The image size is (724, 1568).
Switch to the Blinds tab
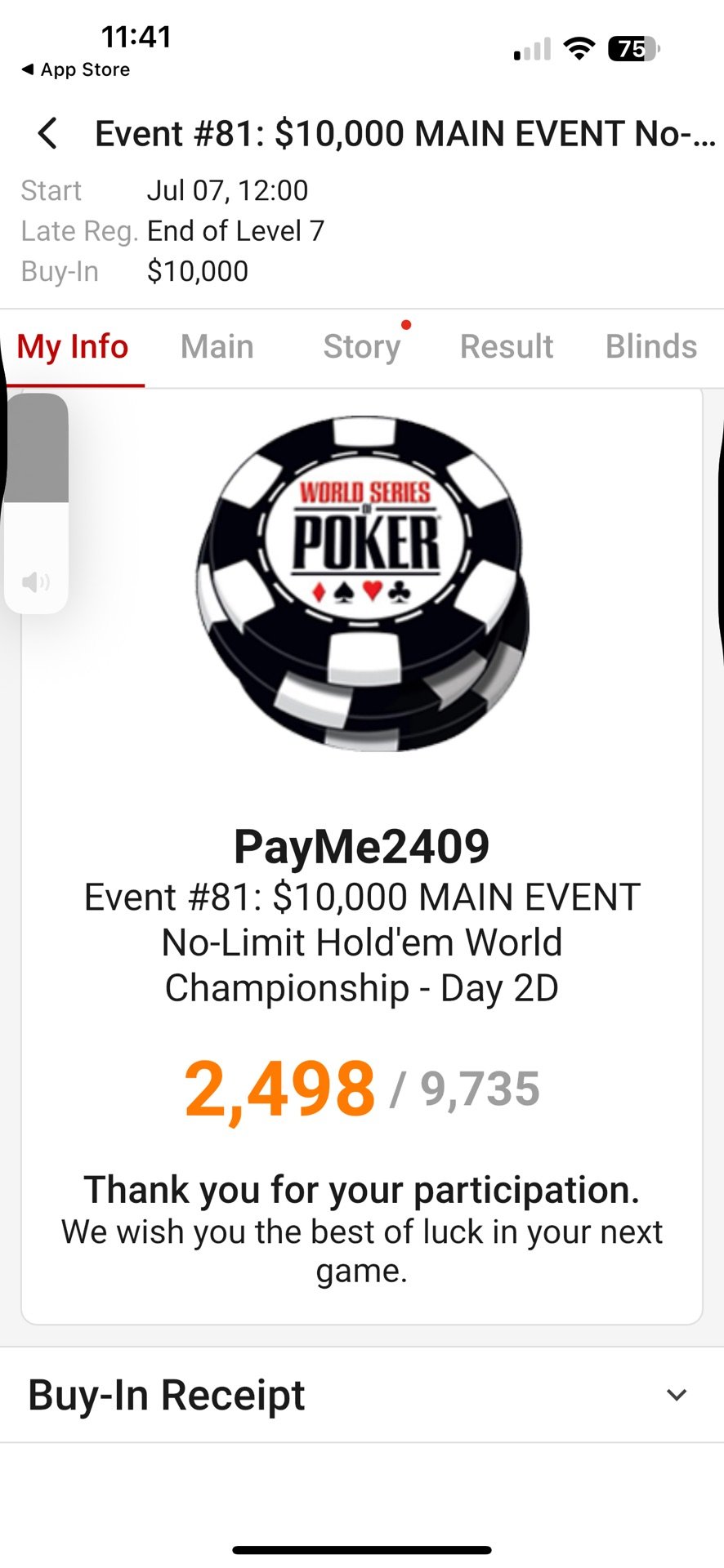[x=650, y=346]
